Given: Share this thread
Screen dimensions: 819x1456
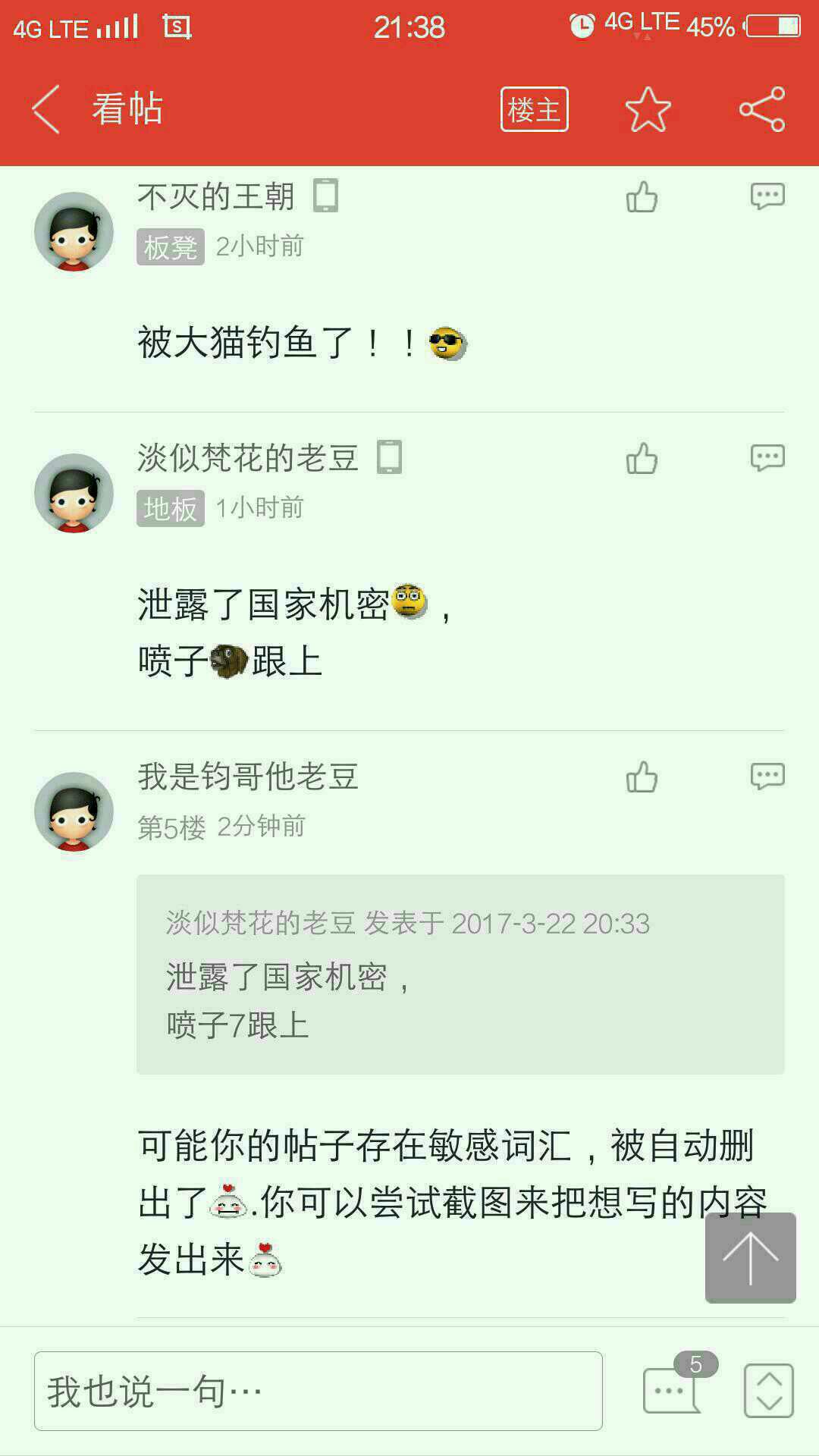Looking at the screenshot, I should tap(762, 109).
